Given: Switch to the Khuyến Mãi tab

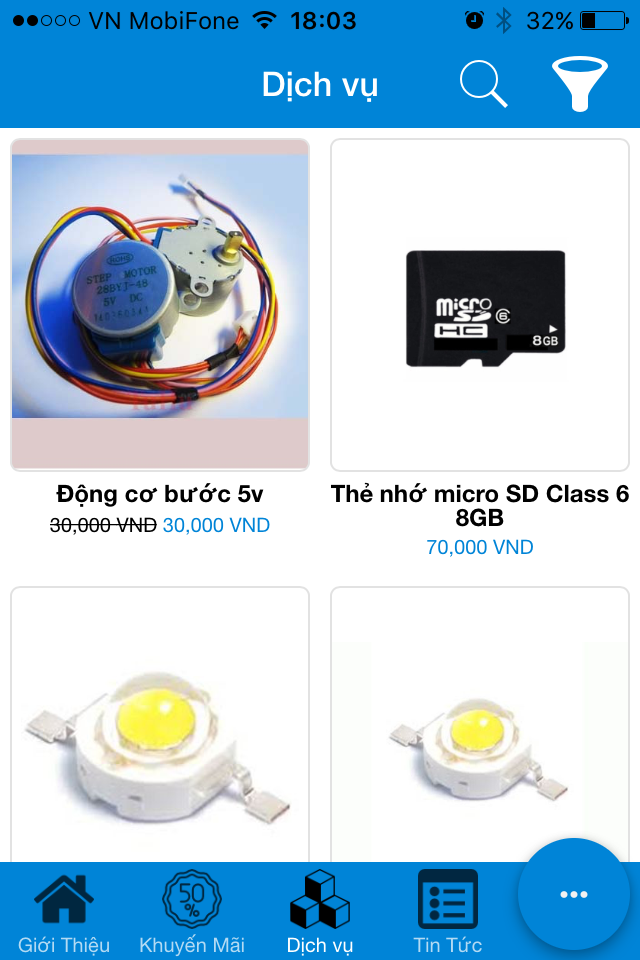Looking at the screenshot, I should 192,912.
